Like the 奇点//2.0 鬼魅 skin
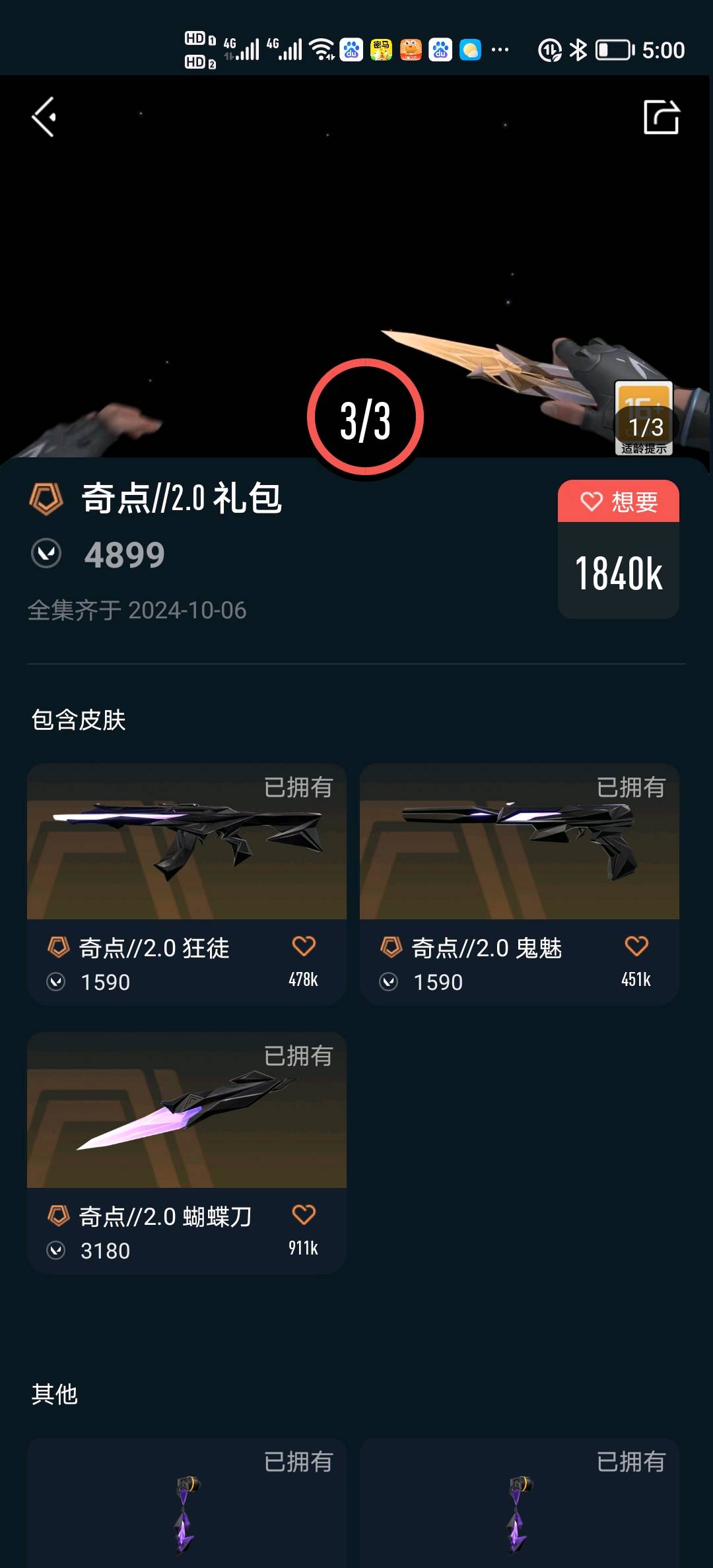713x1568 pixels. 636,946
